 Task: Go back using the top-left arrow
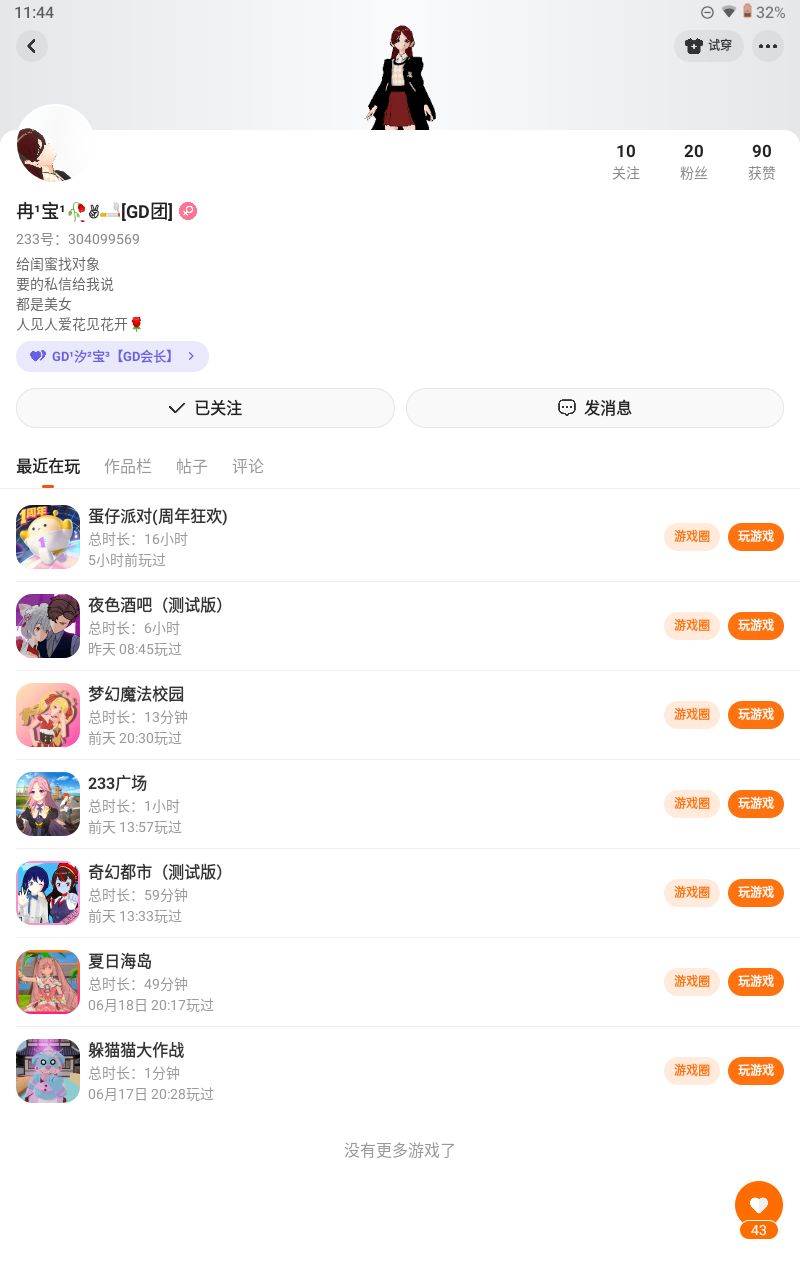click(32, 46)
